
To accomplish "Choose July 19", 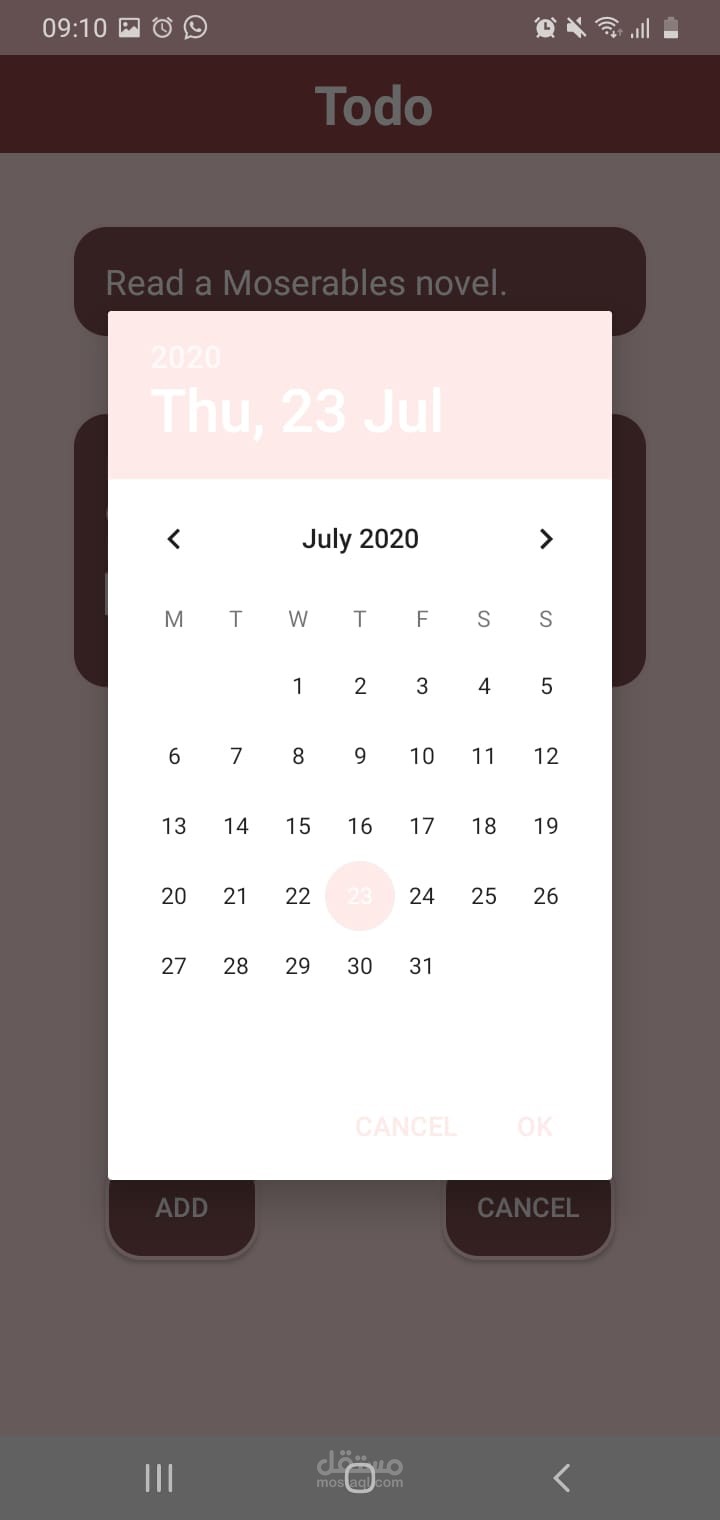I will pos(546,826).
